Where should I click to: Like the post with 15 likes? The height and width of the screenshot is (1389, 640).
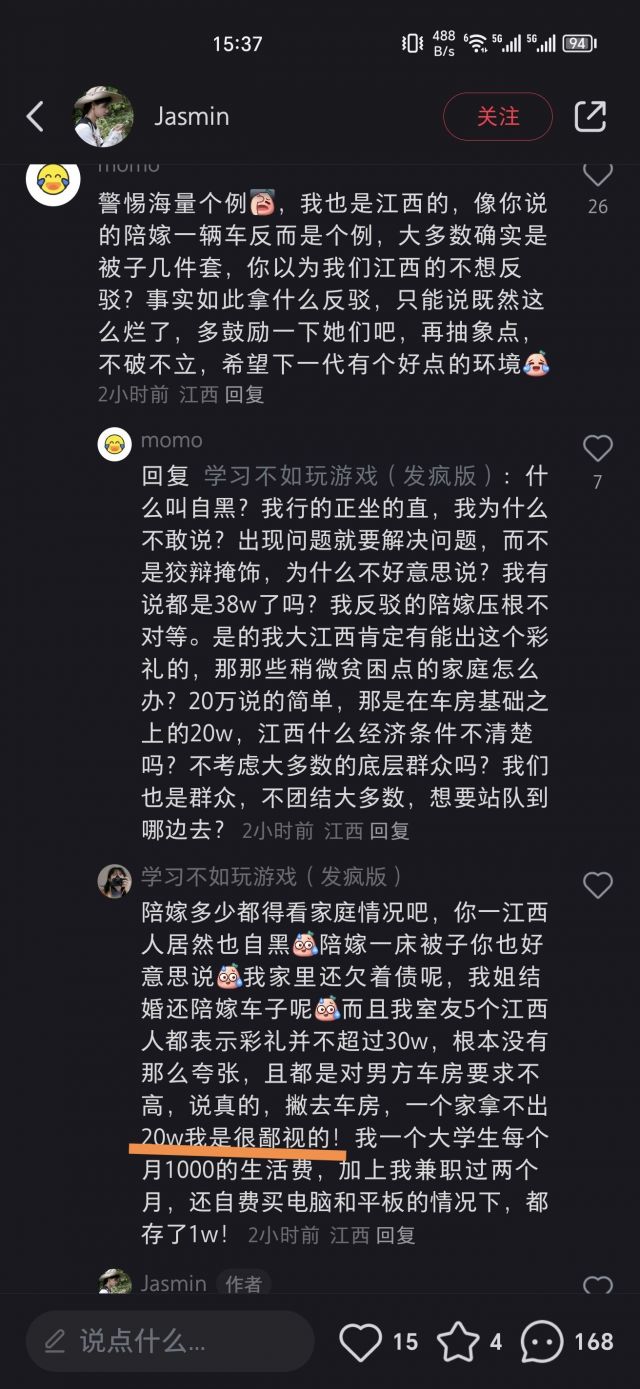pos(361,1341)
